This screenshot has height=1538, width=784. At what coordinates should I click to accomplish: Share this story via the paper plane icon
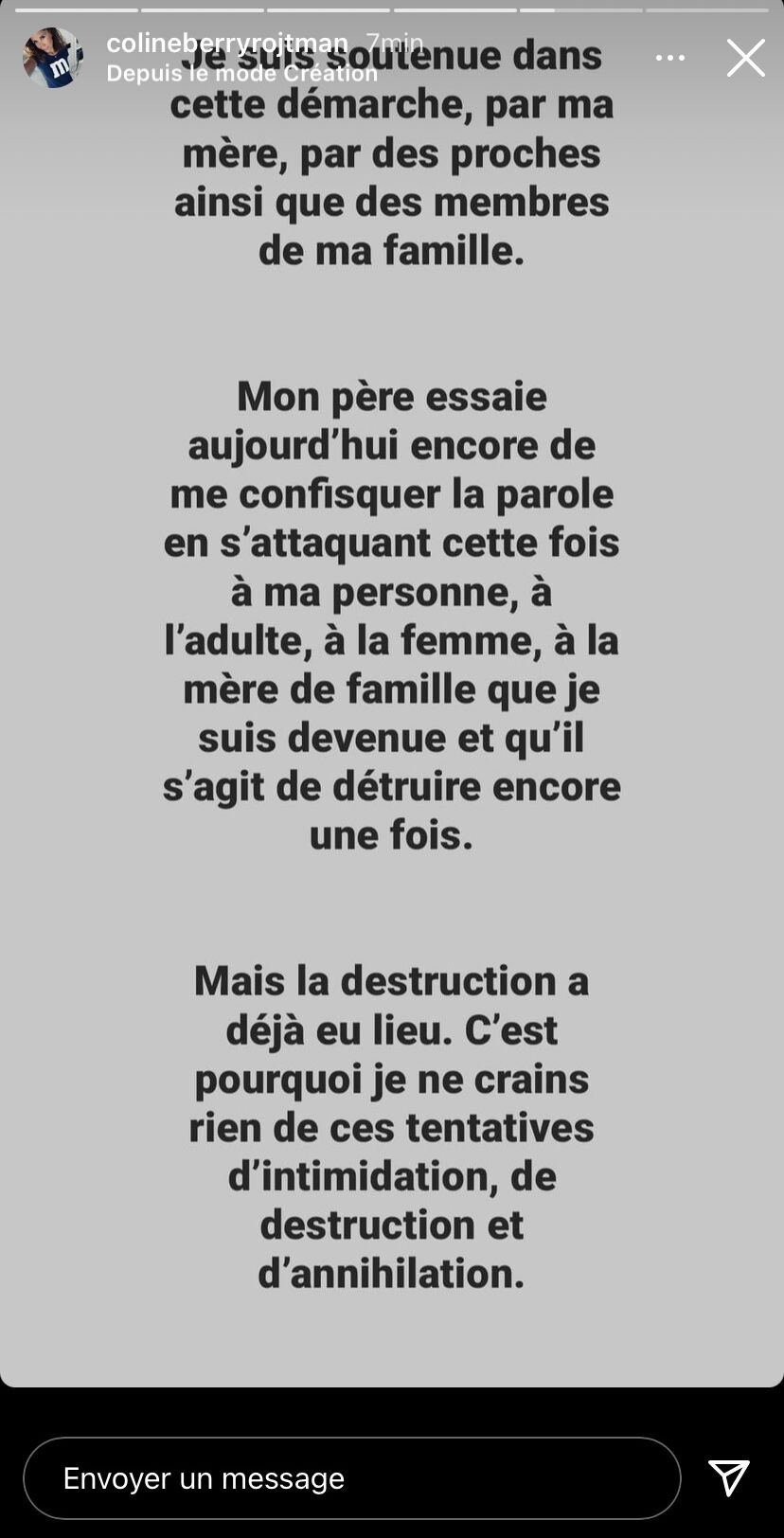tap(729, 1477)
